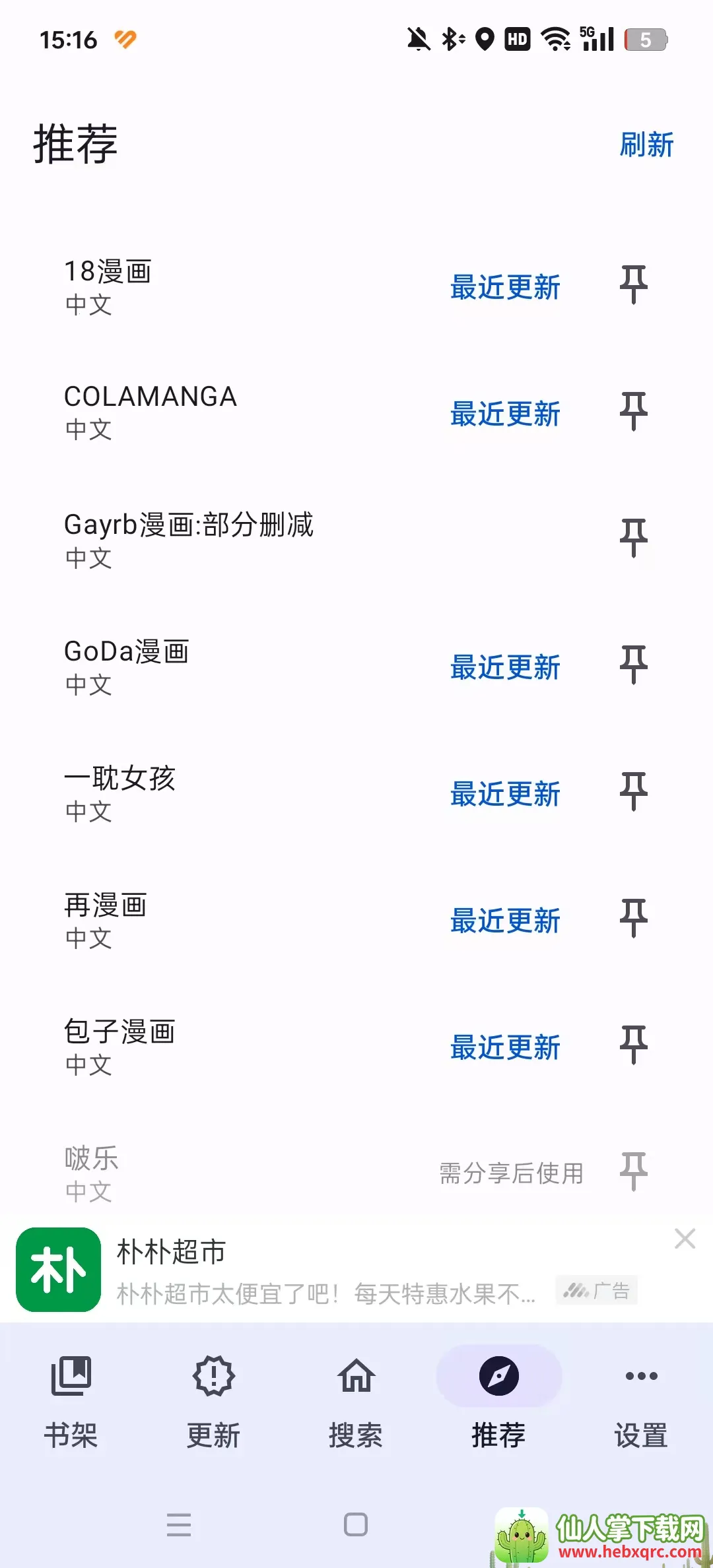713x1568 pixels.
Task: Dismiss the 朴朴超市 advertisement
Action: (x=685, y=1239)
